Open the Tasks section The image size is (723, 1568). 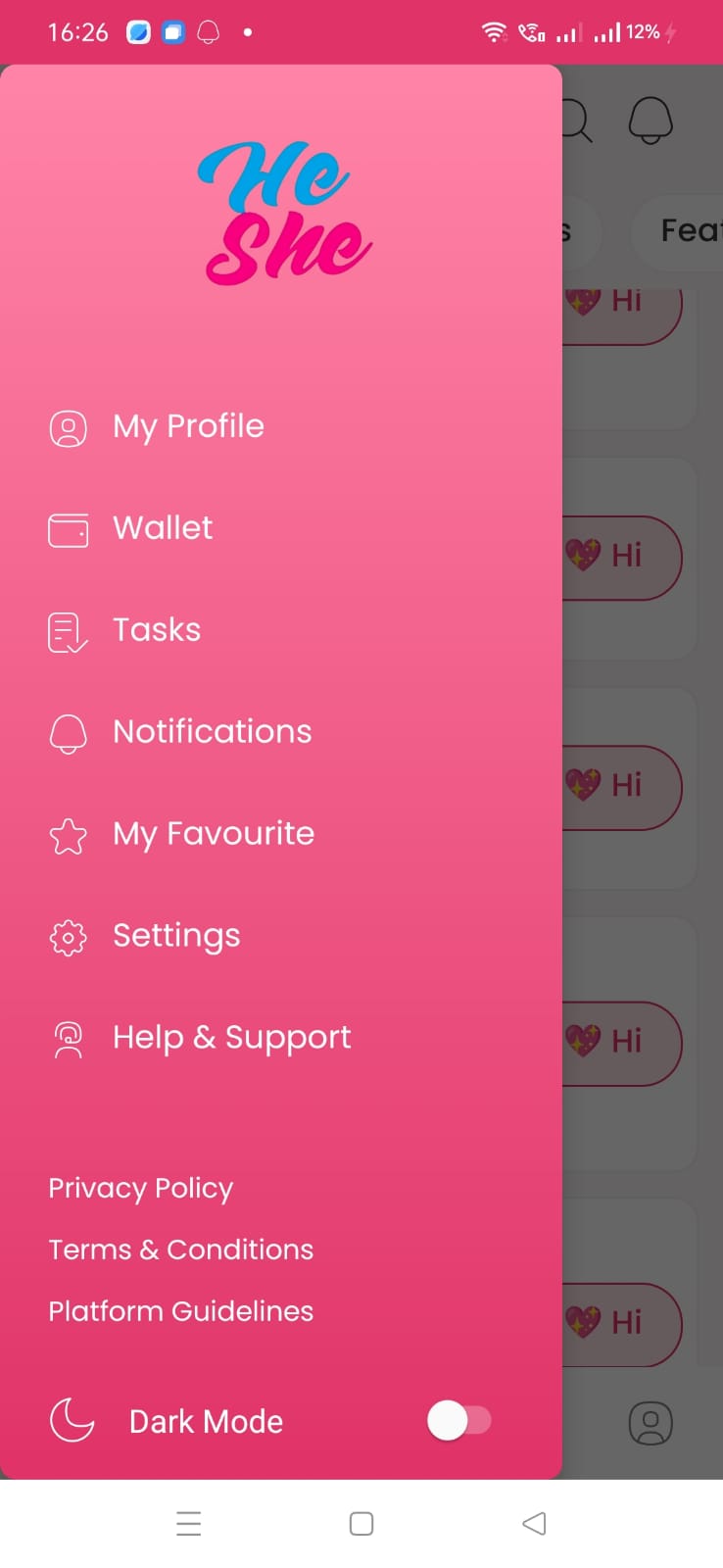tap(156, 631)
